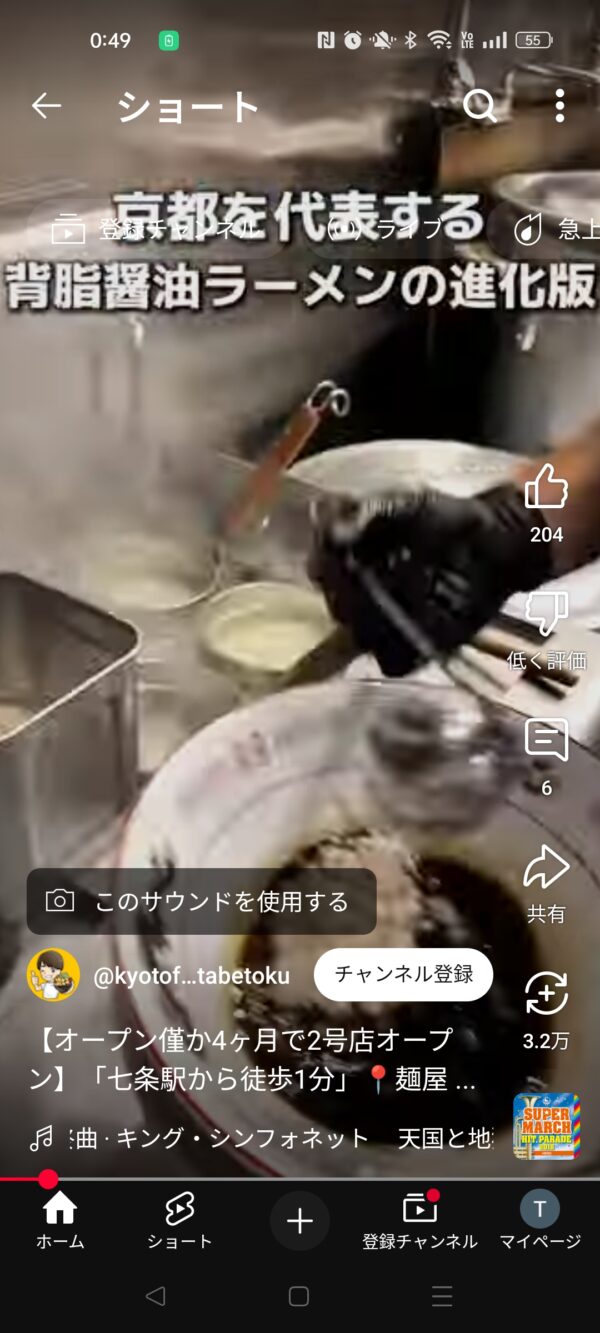Open search with the magnifier icon
This screenshot has width=600, height=1333.
pyautogui.click(x=480, y=105)
